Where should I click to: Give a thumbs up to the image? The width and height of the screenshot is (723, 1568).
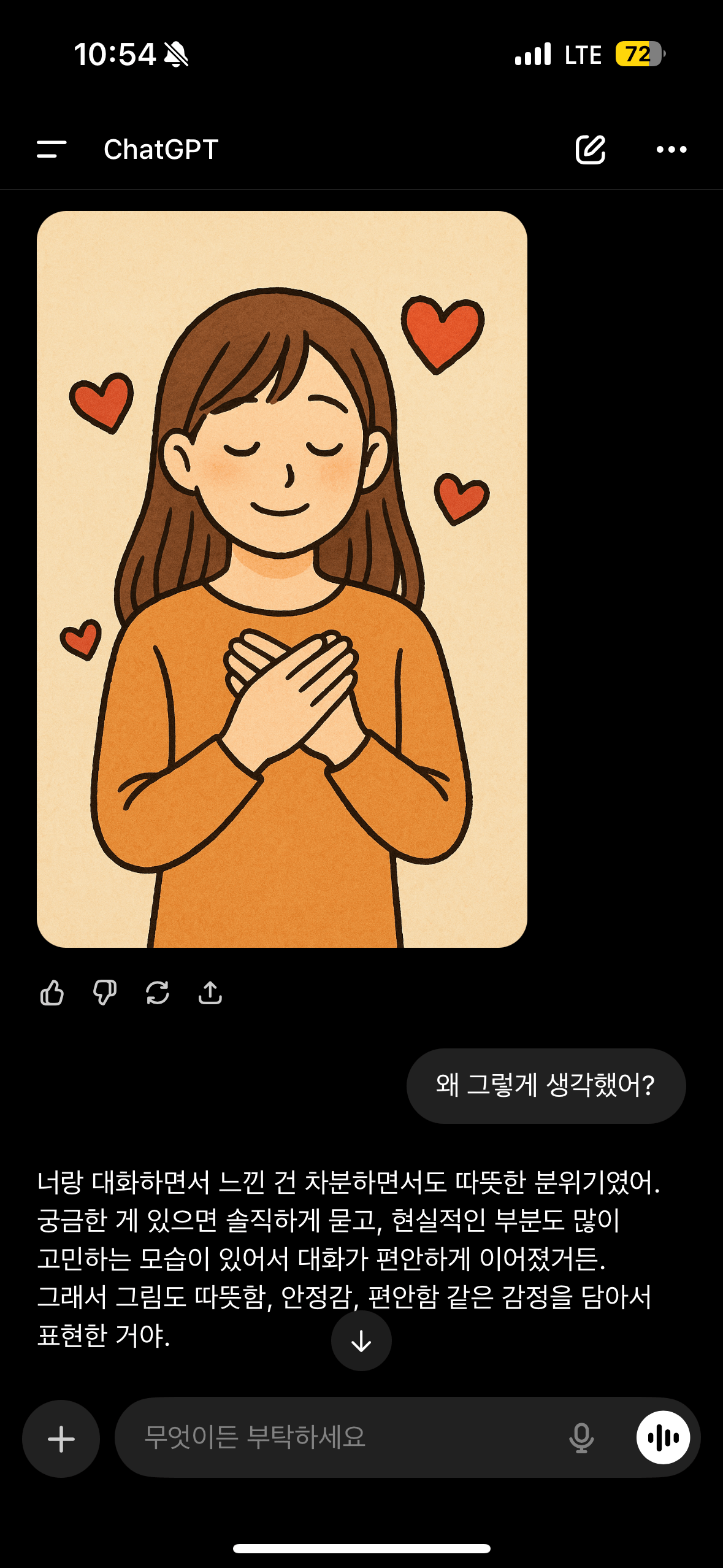[52, 993]
